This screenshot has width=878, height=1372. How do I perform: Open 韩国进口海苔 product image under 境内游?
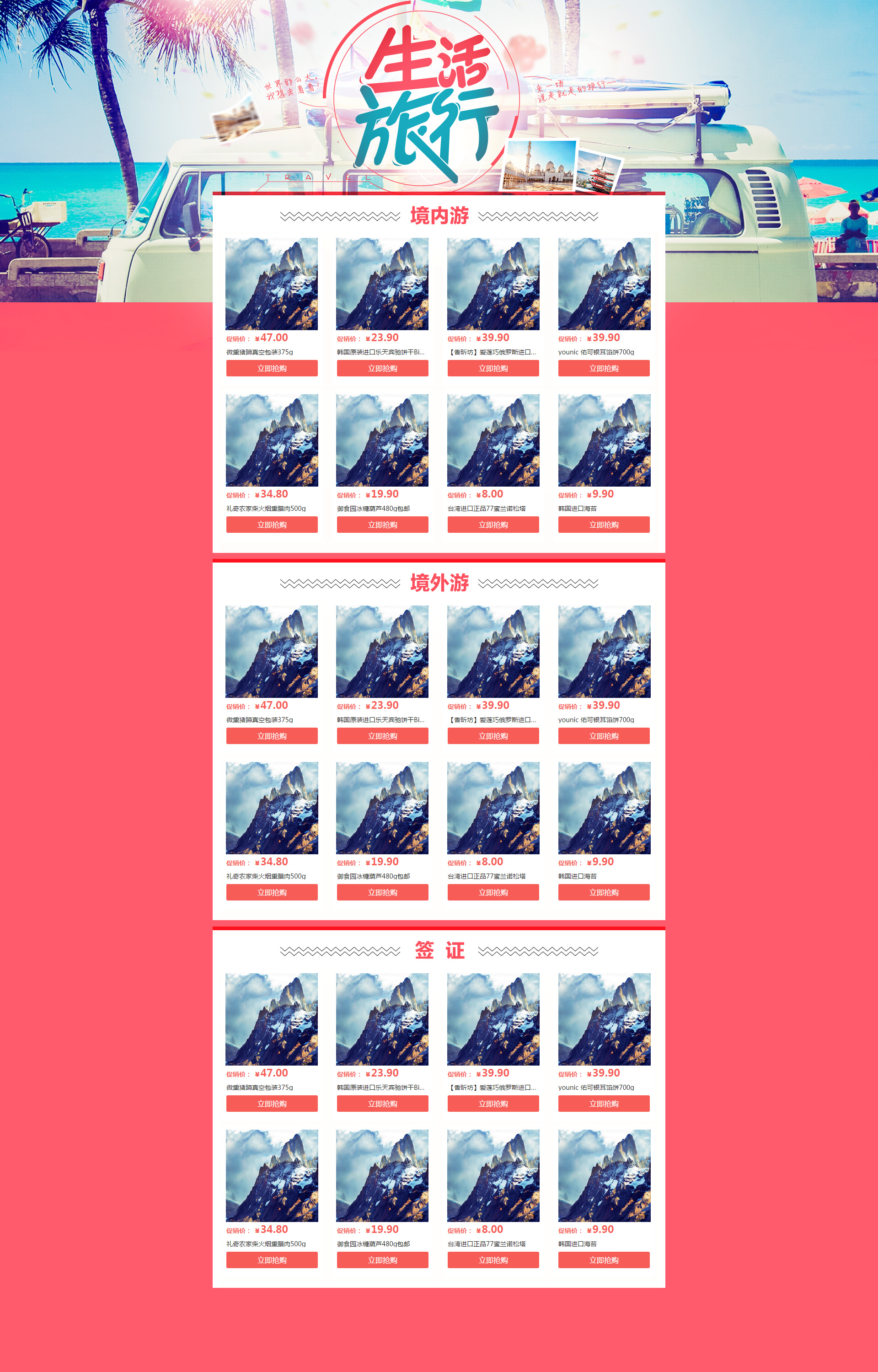(x=604, y=440)
